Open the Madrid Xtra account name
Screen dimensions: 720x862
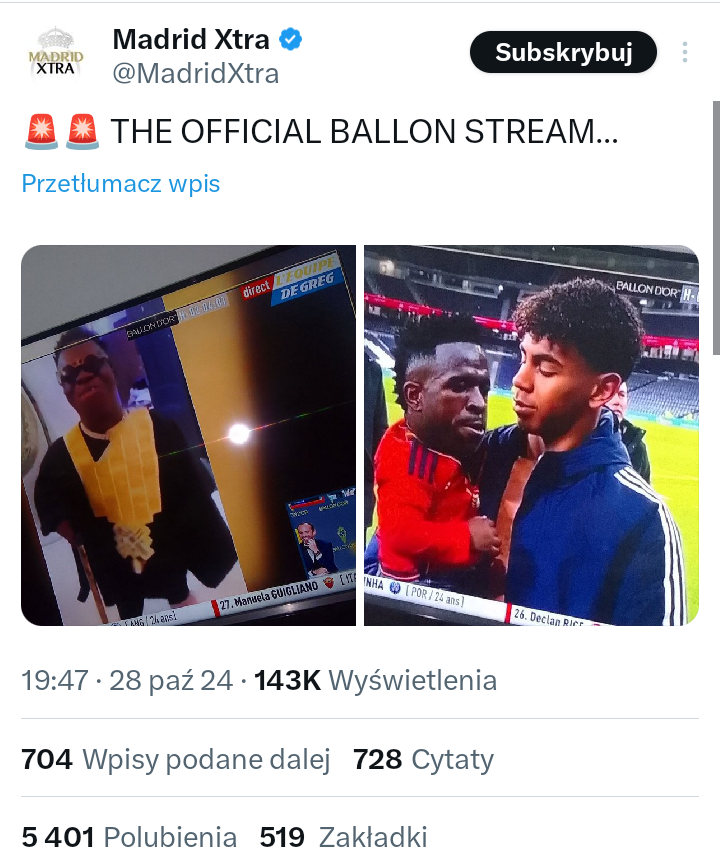click(191, 39)
